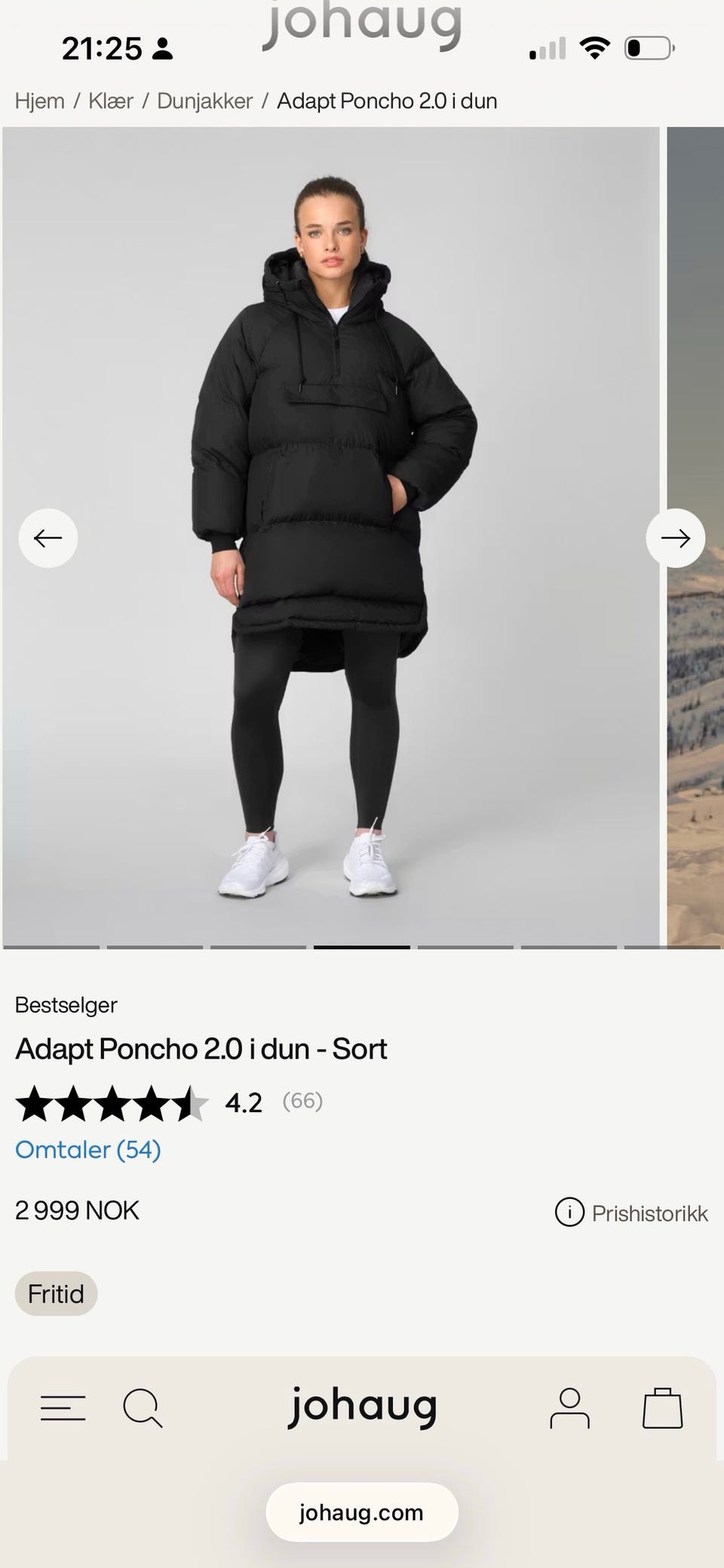
Task: Open Klær from the breadcrumb trail
Action: pos(111,100)
